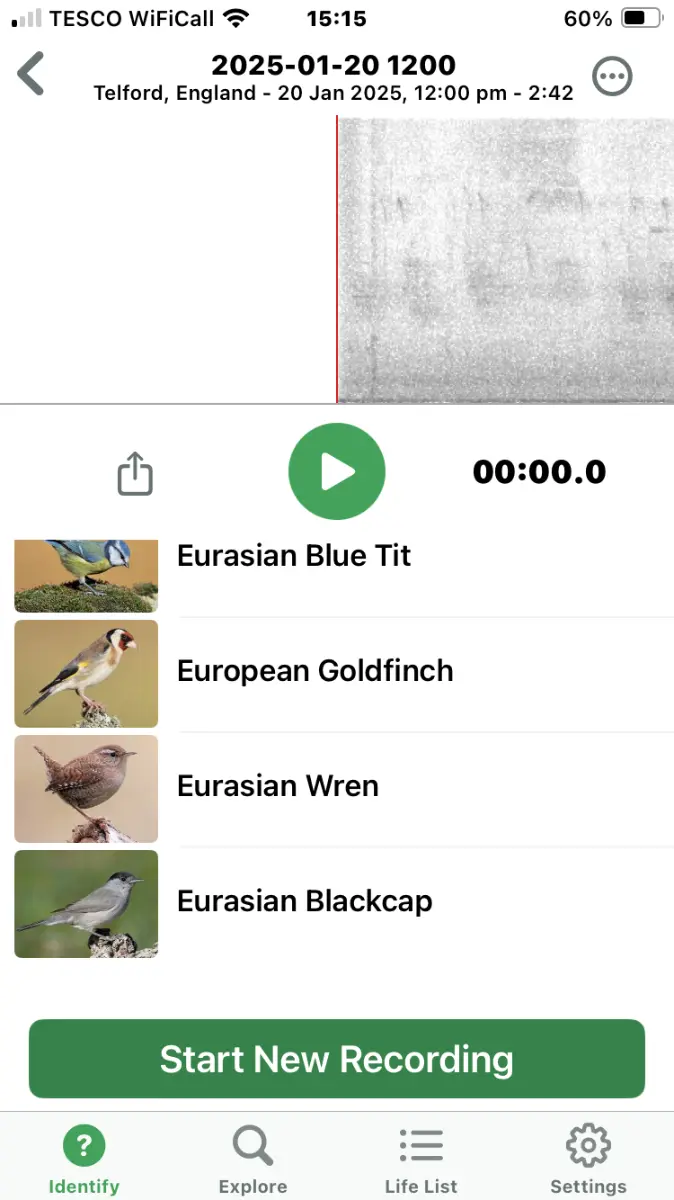Switch to the Identify tab
The image size is (674, 1200).
click(84, 1159)
